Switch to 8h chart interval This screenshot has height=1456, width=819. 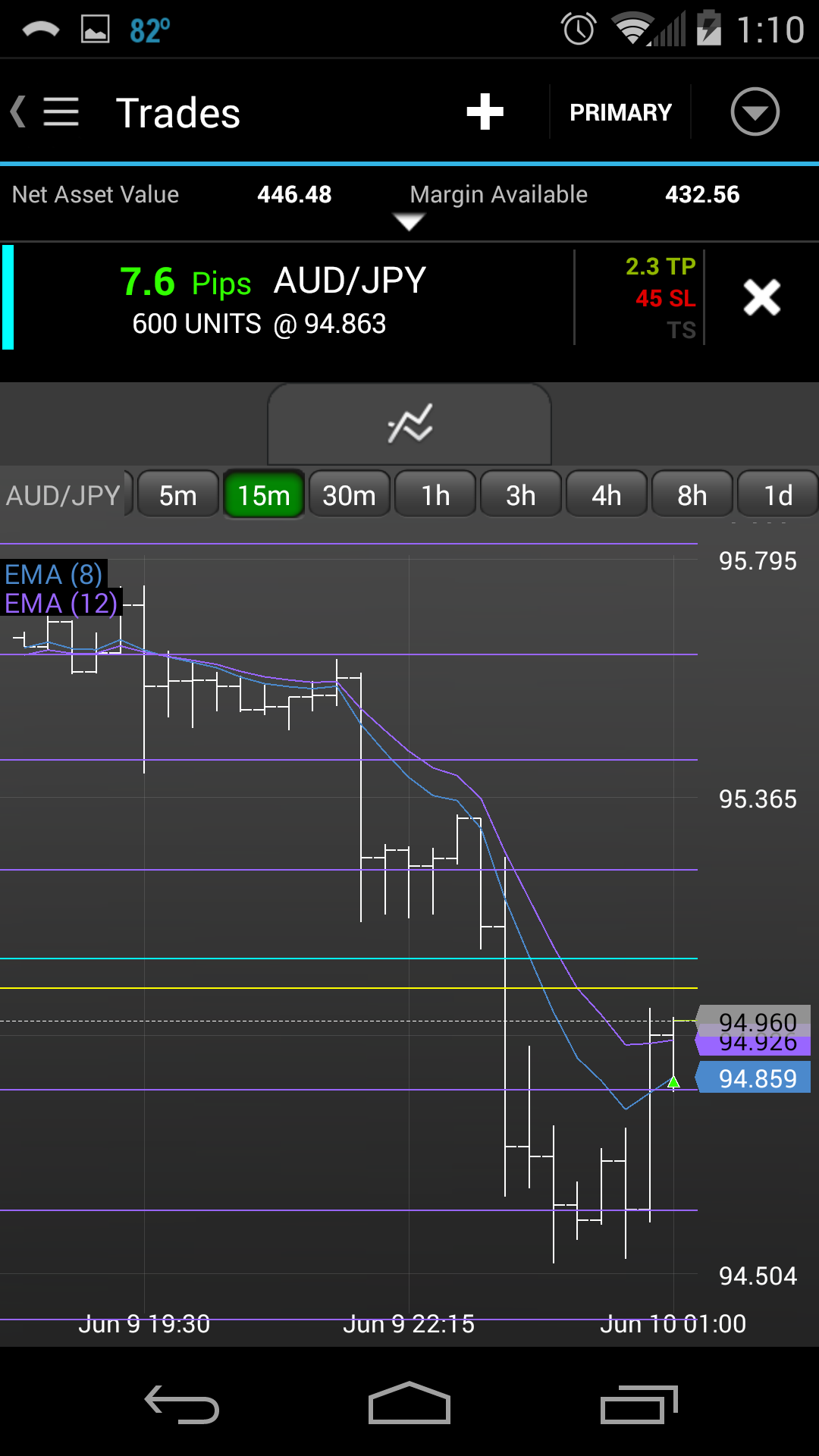point(692,495)
